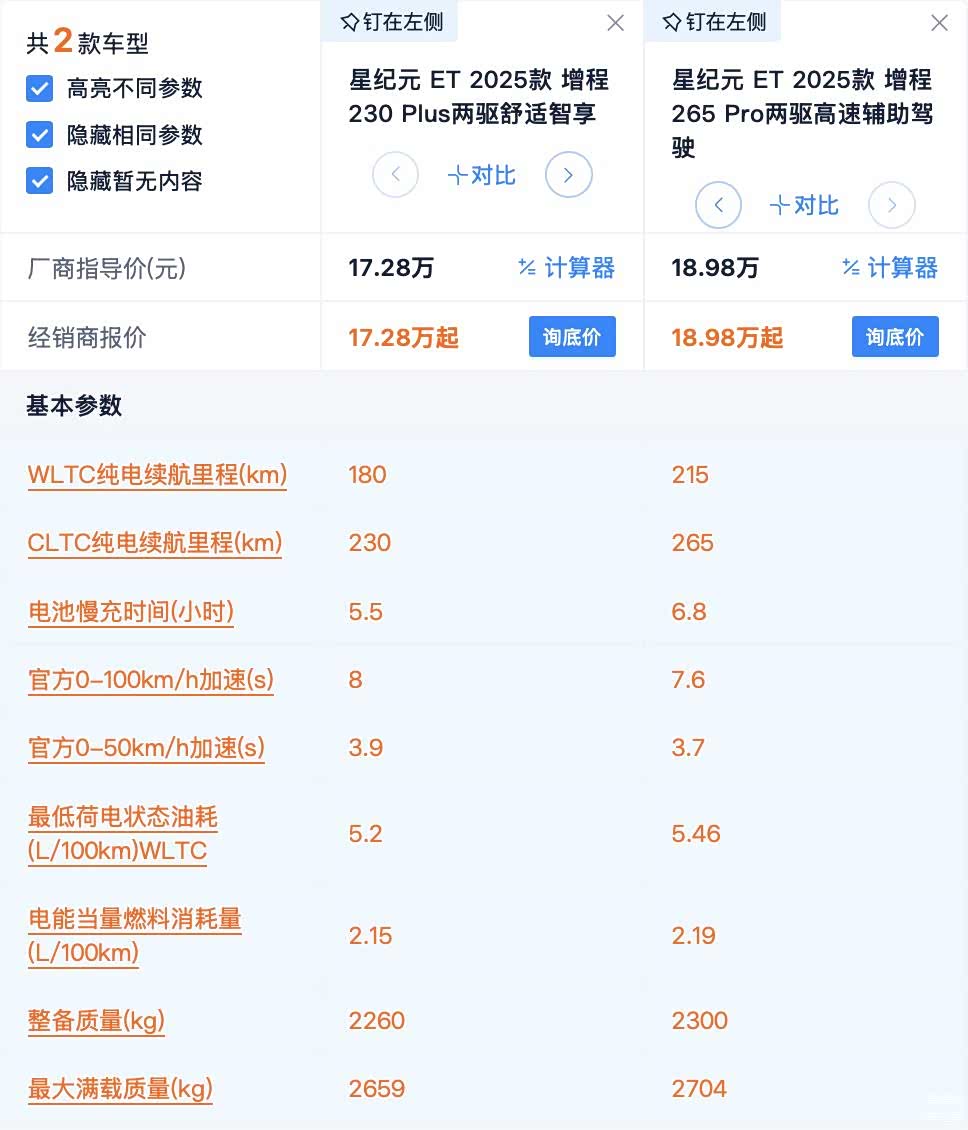The image size is (968, 1130).
Task: Add comparison under the 265 Pro model
Action: click(x=805, y=206)
